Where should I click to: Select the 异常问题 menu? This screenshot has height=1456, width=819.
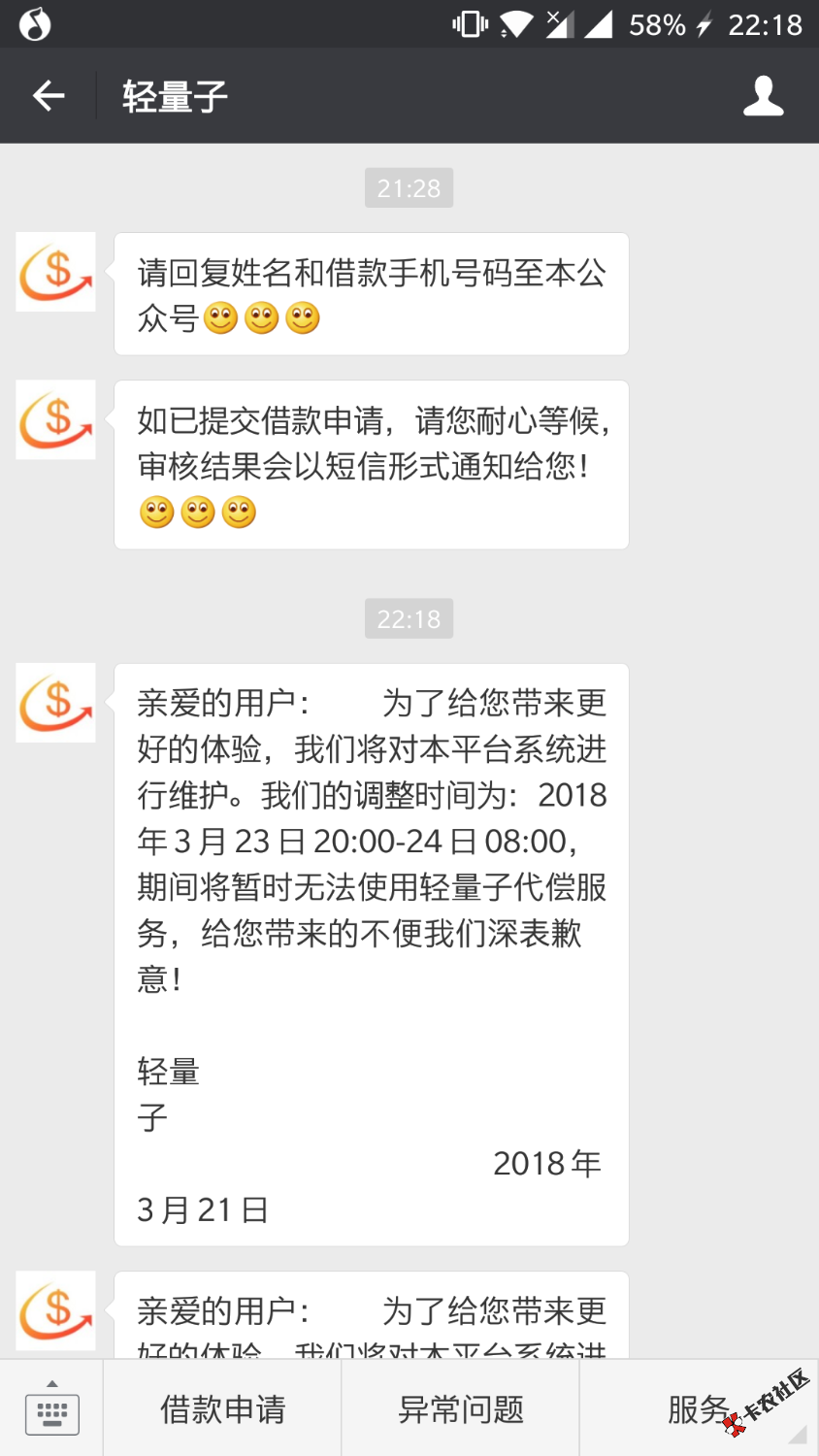[x=461, y=1408]
